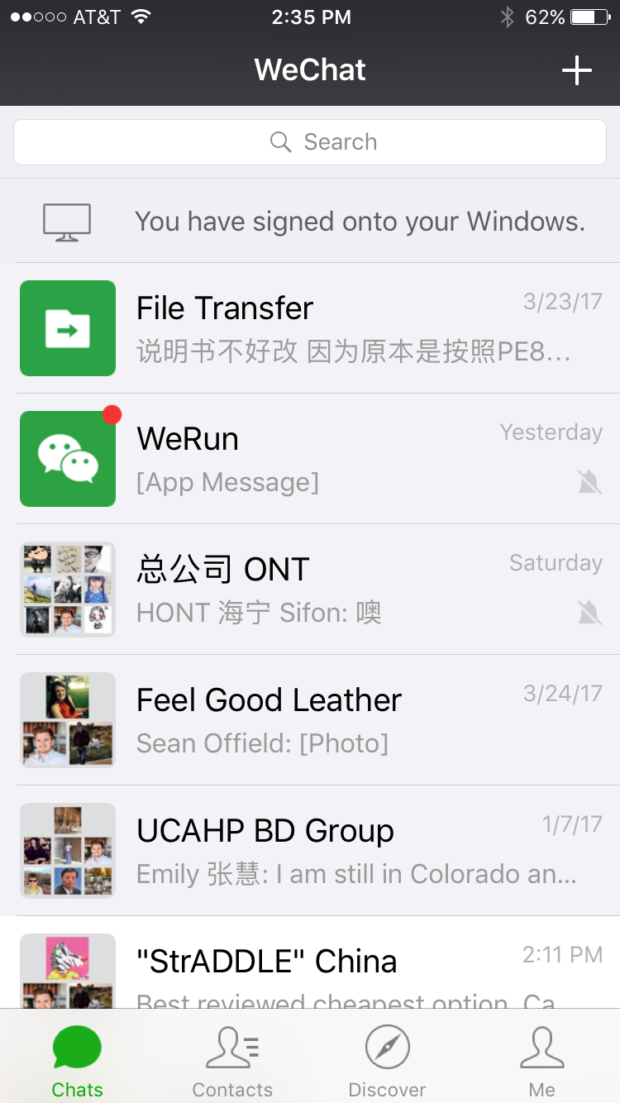Image resolution: width=620 pixels, height=1103 pixels.
Task: Open the File Transfer chat
Action: tap(310, 328)
